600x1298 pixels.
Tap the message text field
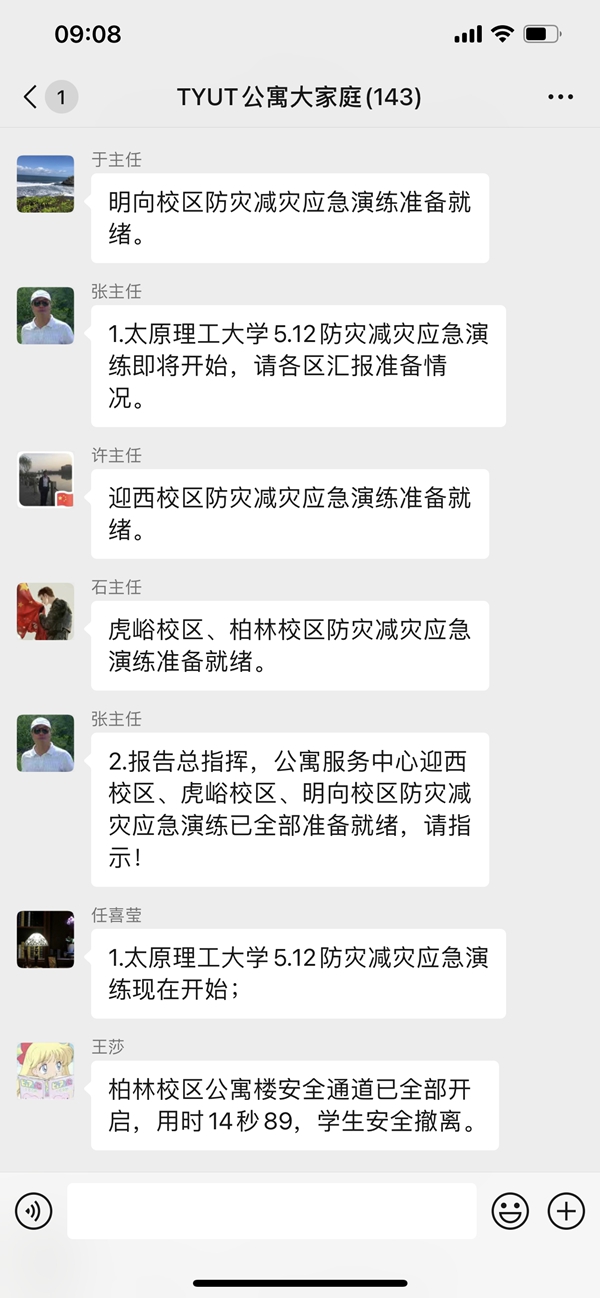271,1211
